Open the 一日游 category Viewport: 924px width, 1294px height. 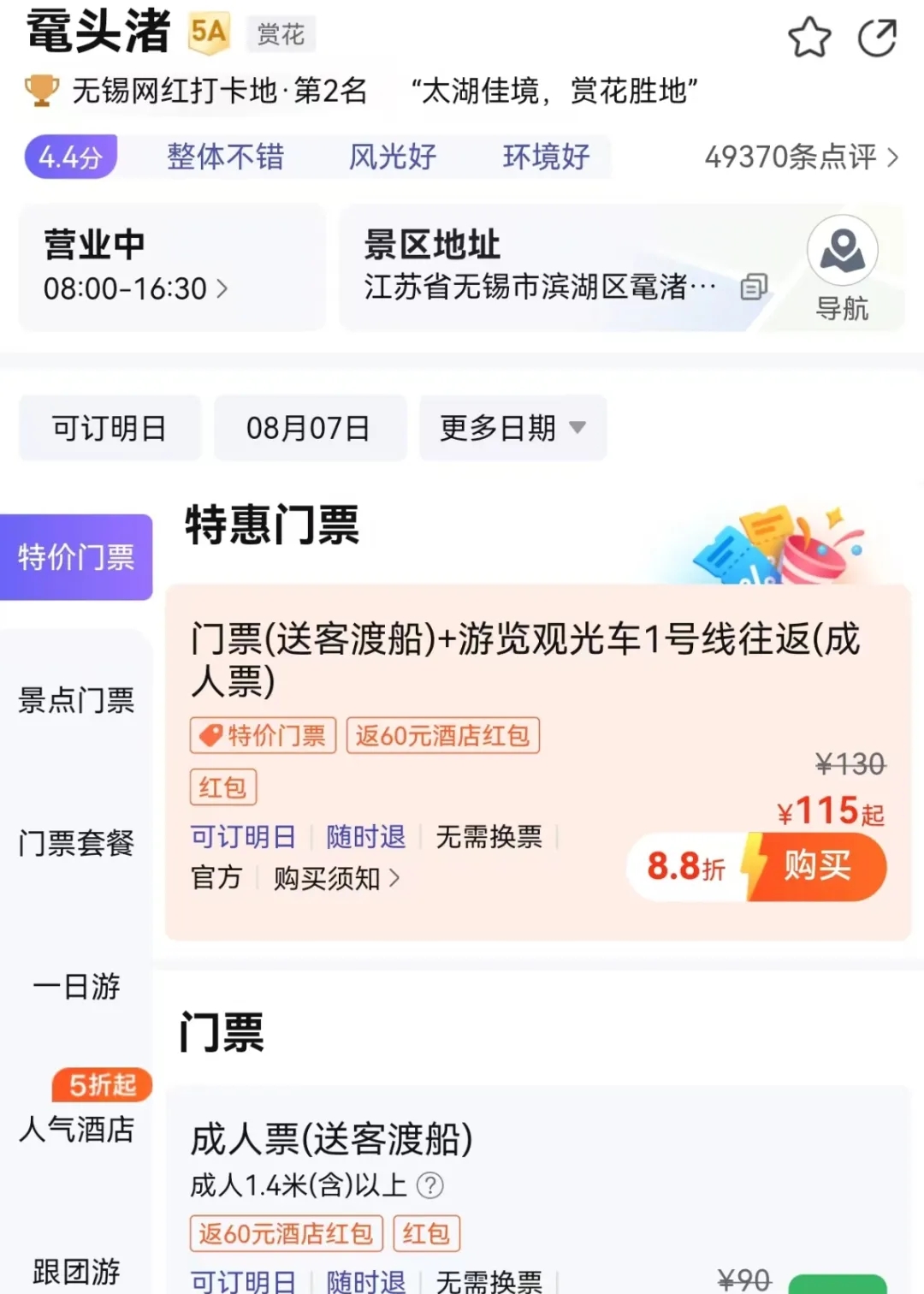coord(76,986)
